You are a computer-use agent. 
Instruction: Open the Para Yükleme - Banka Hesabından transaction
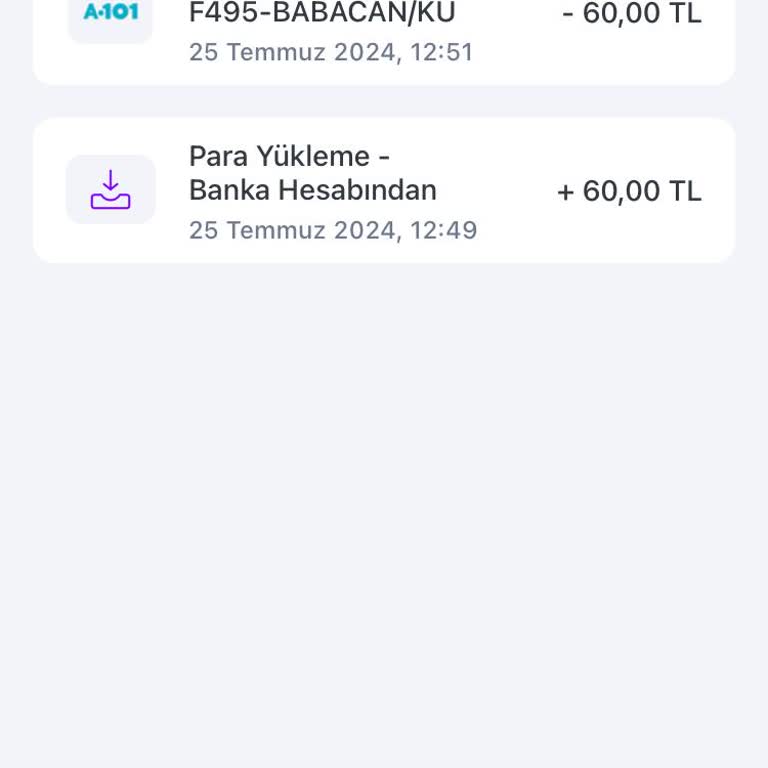pyautogui.click(x=384, y=190)
